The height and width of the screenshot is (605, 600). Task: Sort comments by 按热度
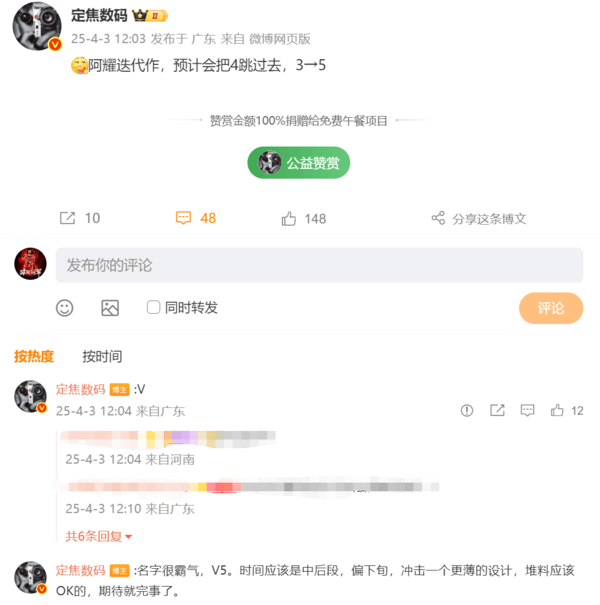33,356
